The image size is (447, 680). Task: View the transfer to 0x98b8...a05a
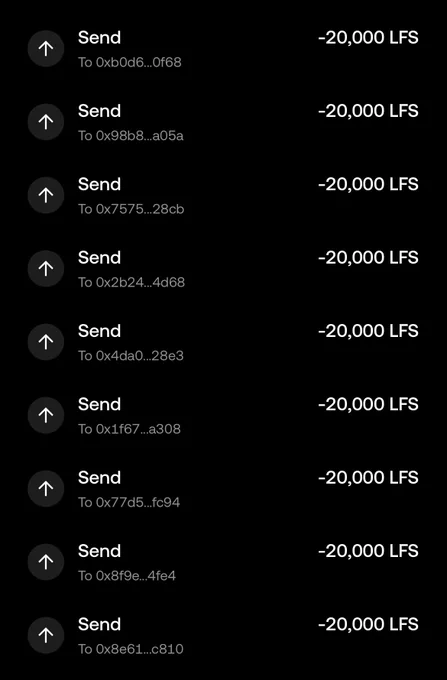point(223,122)
